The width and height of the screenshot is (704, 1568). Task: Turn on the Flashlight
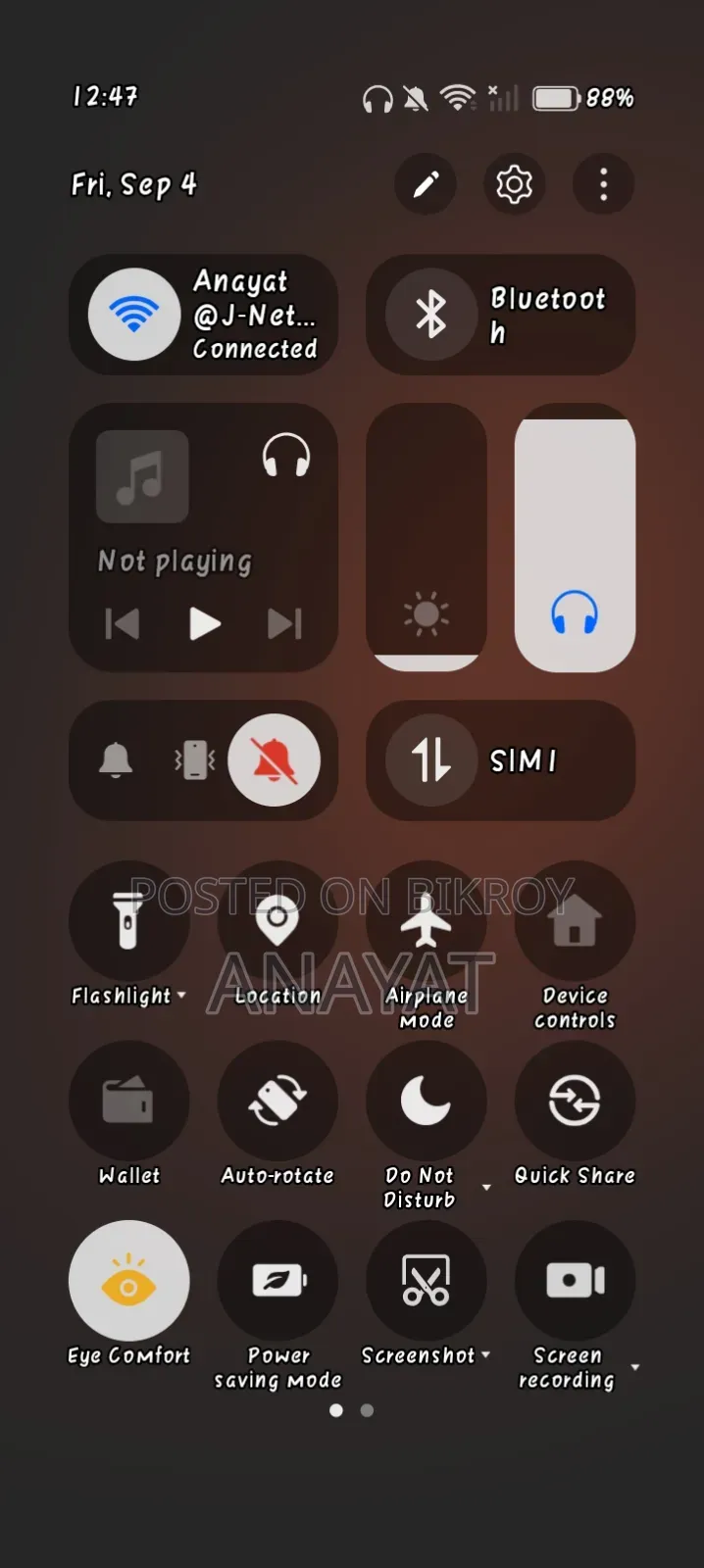128,921
